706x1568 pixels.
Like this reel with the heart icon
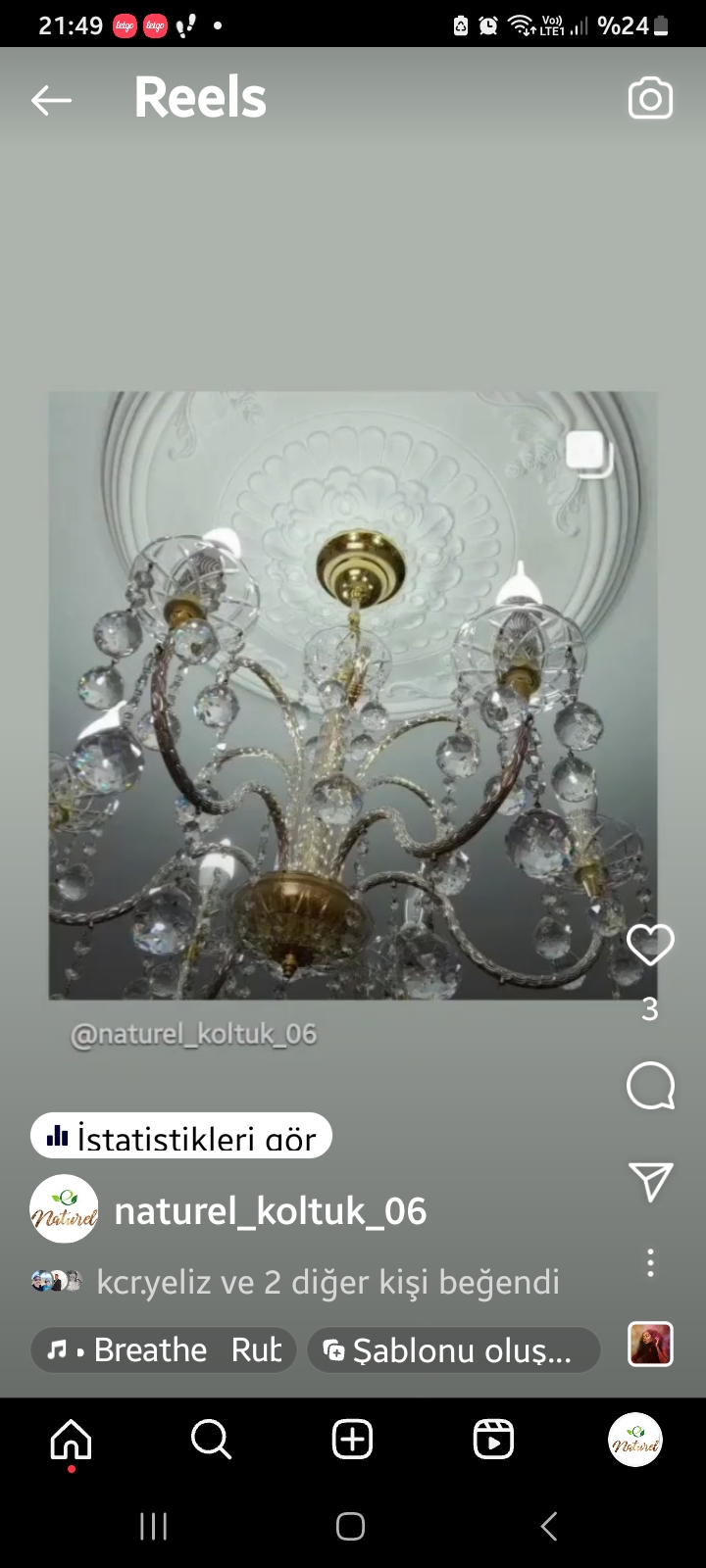click(650, 945)
